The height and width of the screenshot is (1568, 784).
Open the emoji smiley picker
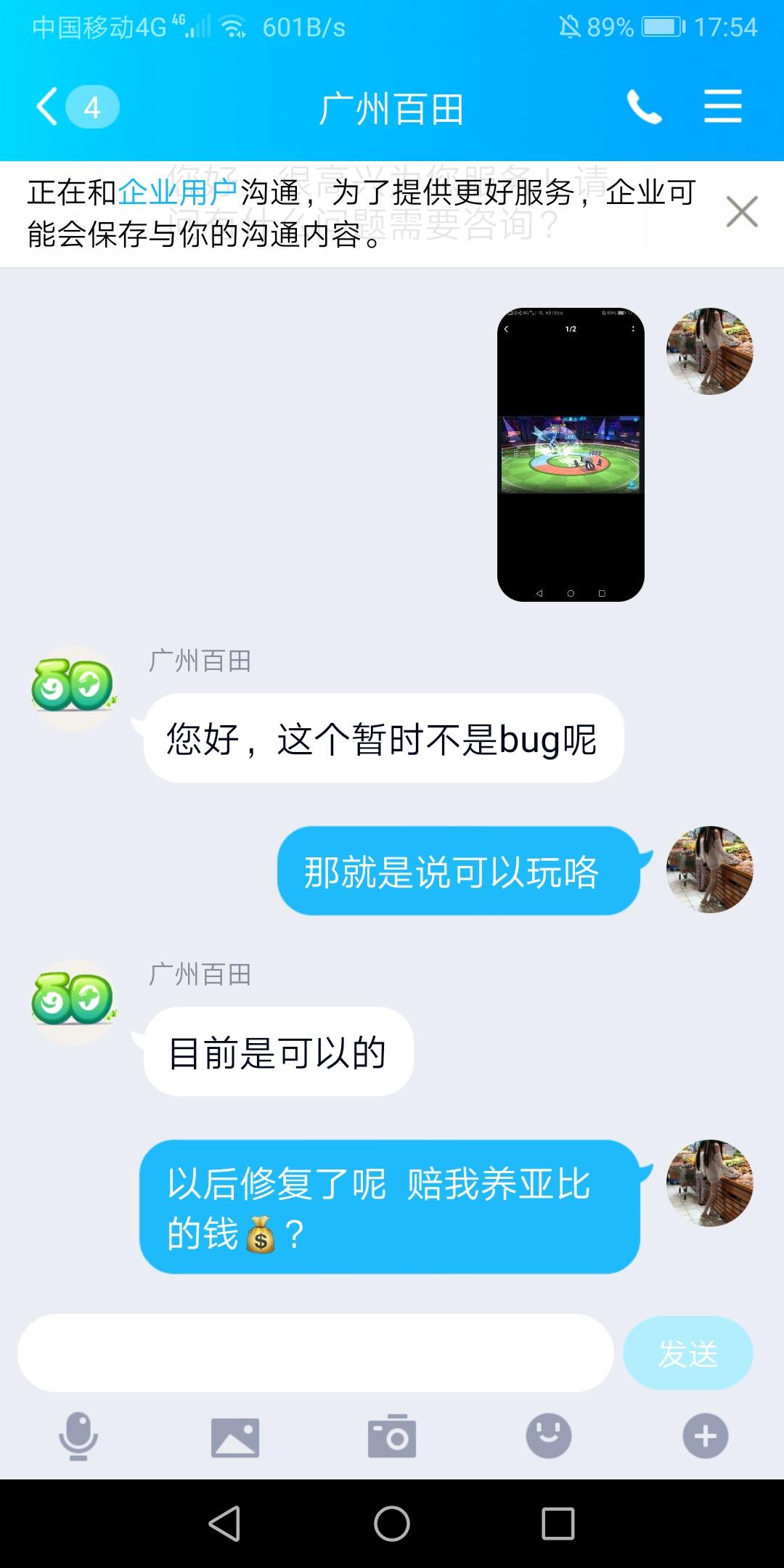click(548, 1437)
